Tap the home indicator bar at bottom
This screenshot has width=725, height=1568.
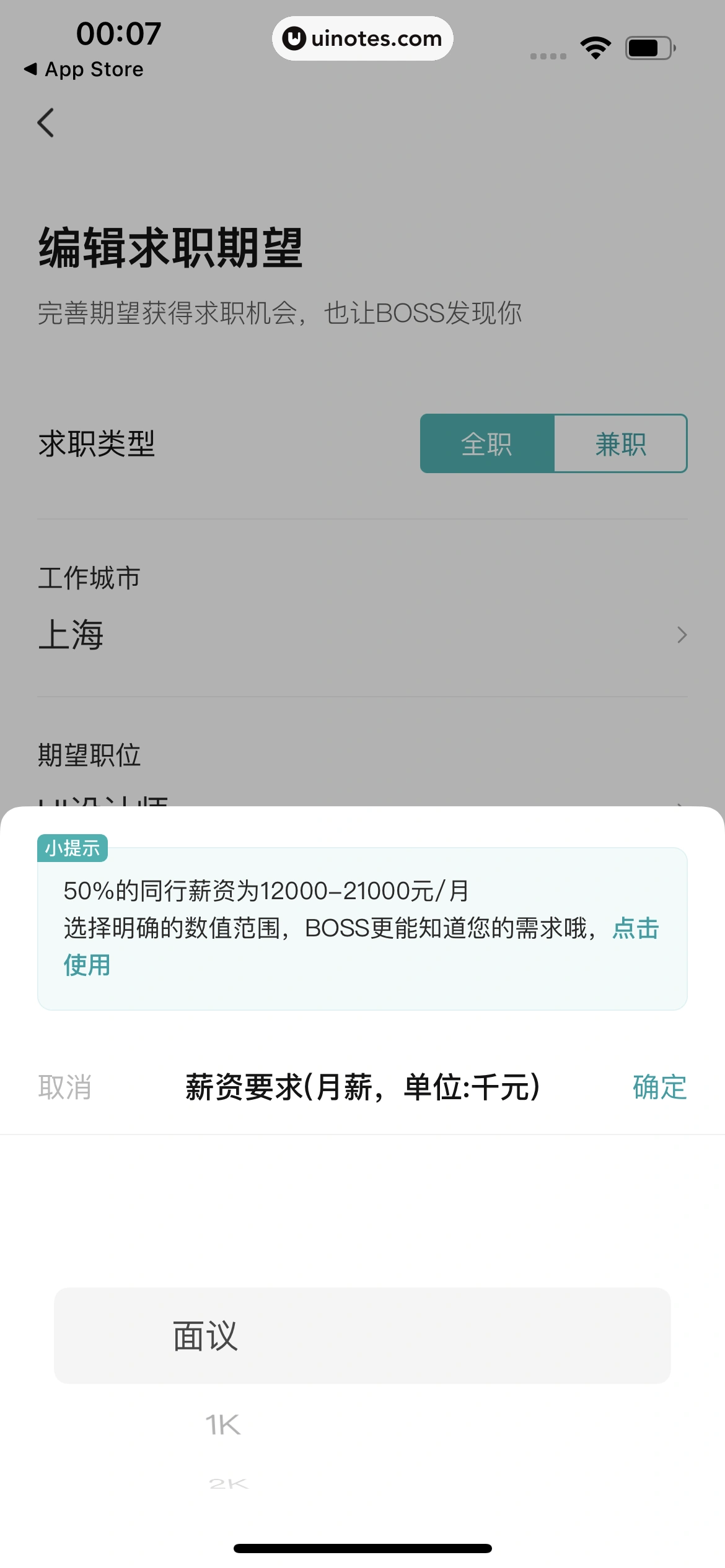pos(362,1547)
